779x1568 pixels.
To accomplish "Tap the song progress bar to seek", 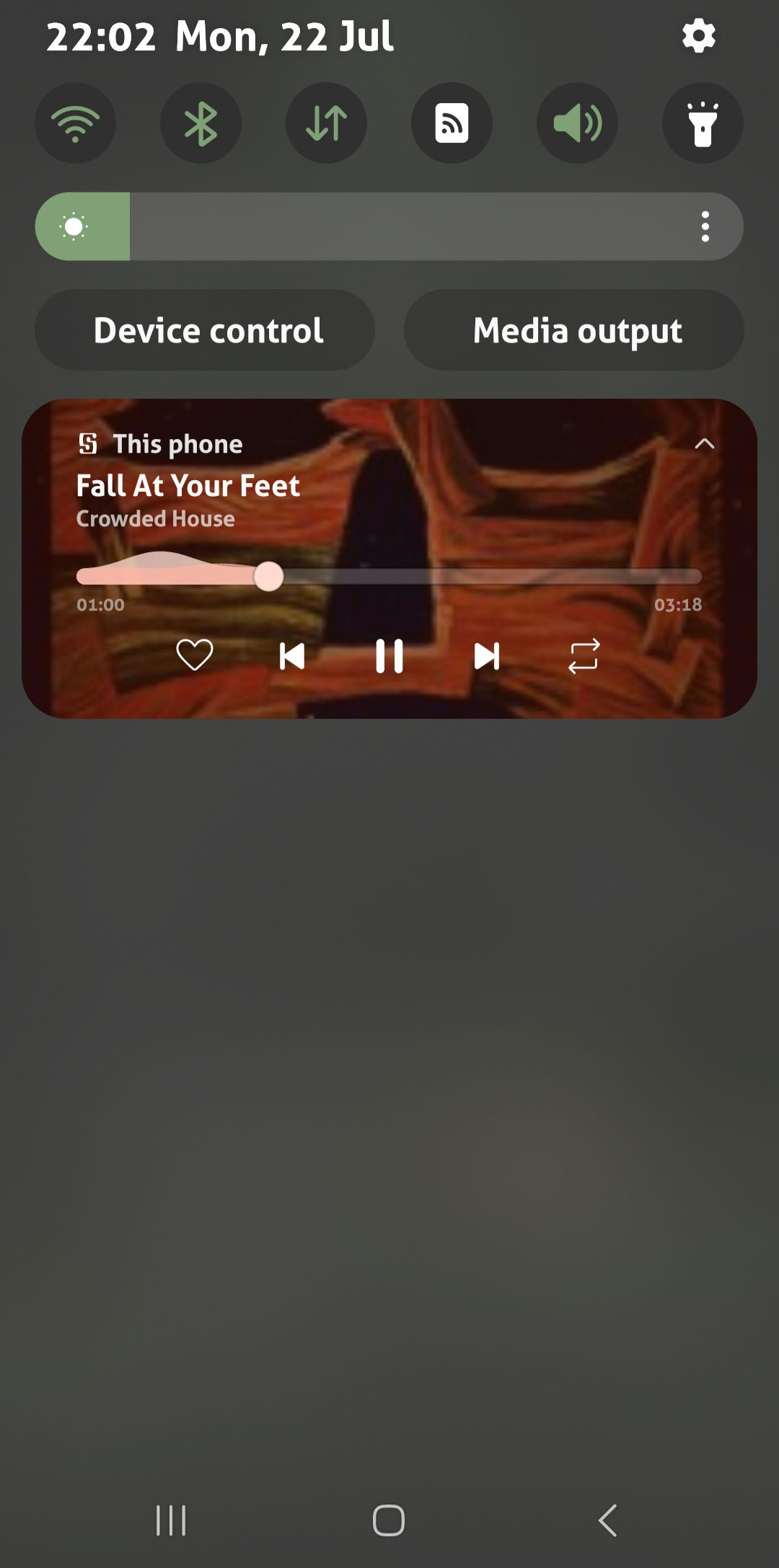I will click(x=389, y=576).
